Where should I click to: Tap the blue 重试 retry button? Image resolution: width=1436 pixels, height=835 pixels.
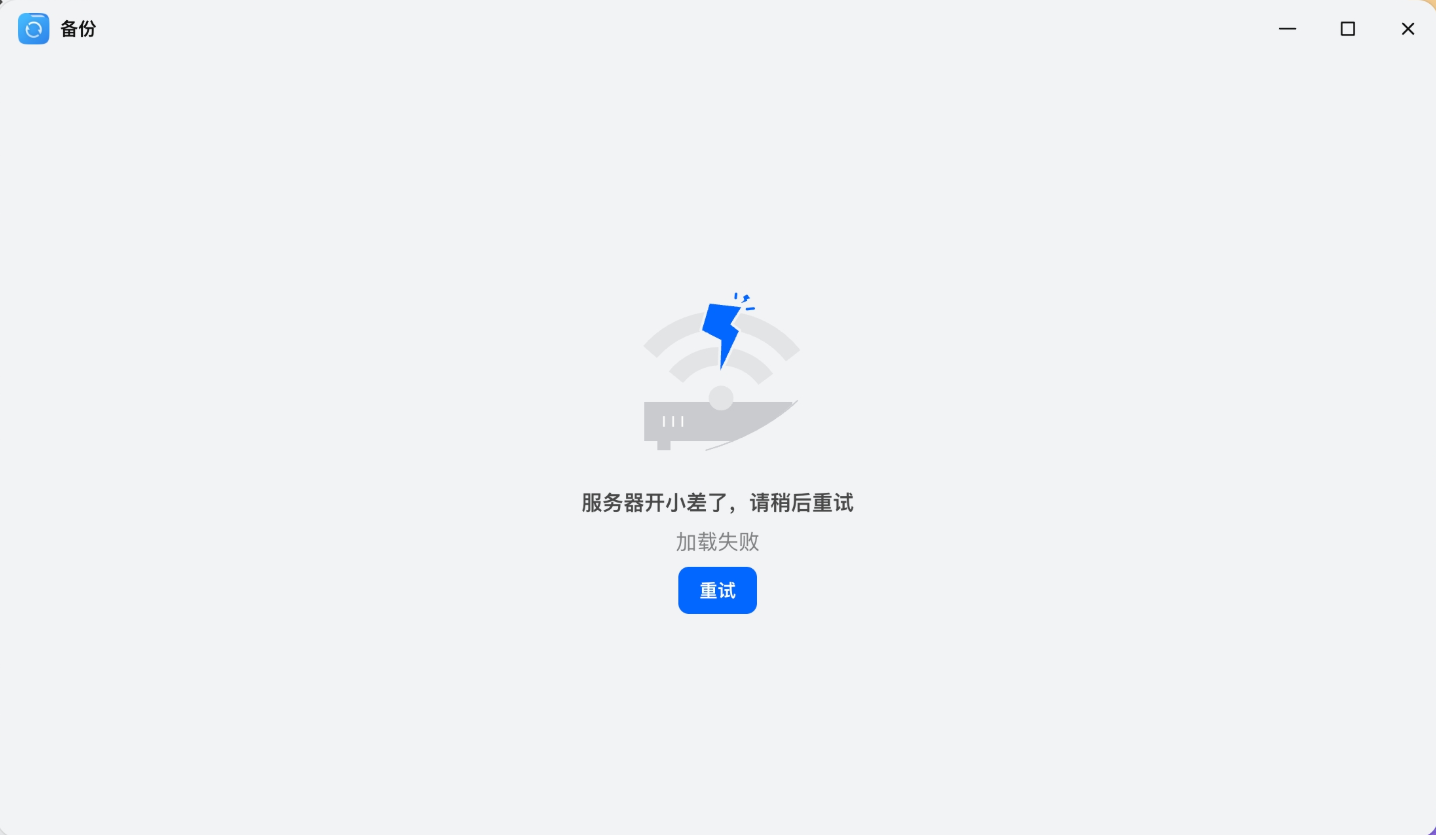[x=717, y=590]
